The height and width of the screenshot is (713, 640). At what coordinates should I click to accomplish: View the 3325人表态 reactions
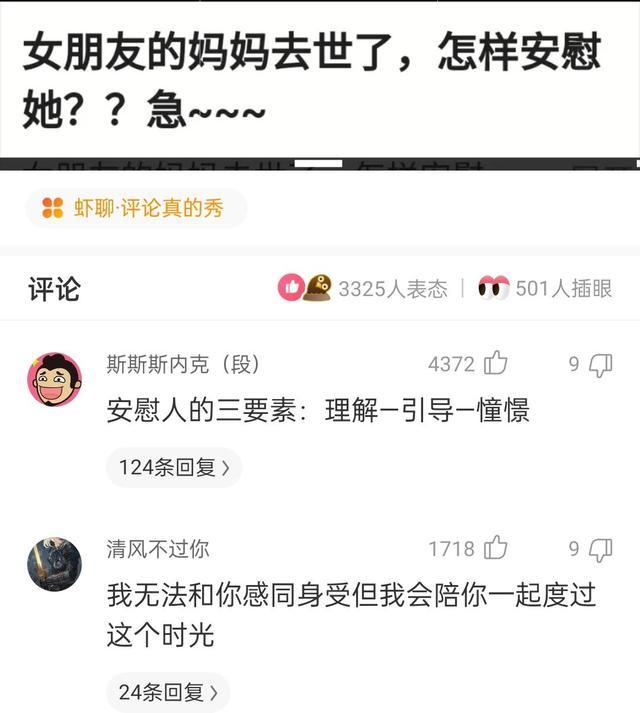click(x=364, y=289)
